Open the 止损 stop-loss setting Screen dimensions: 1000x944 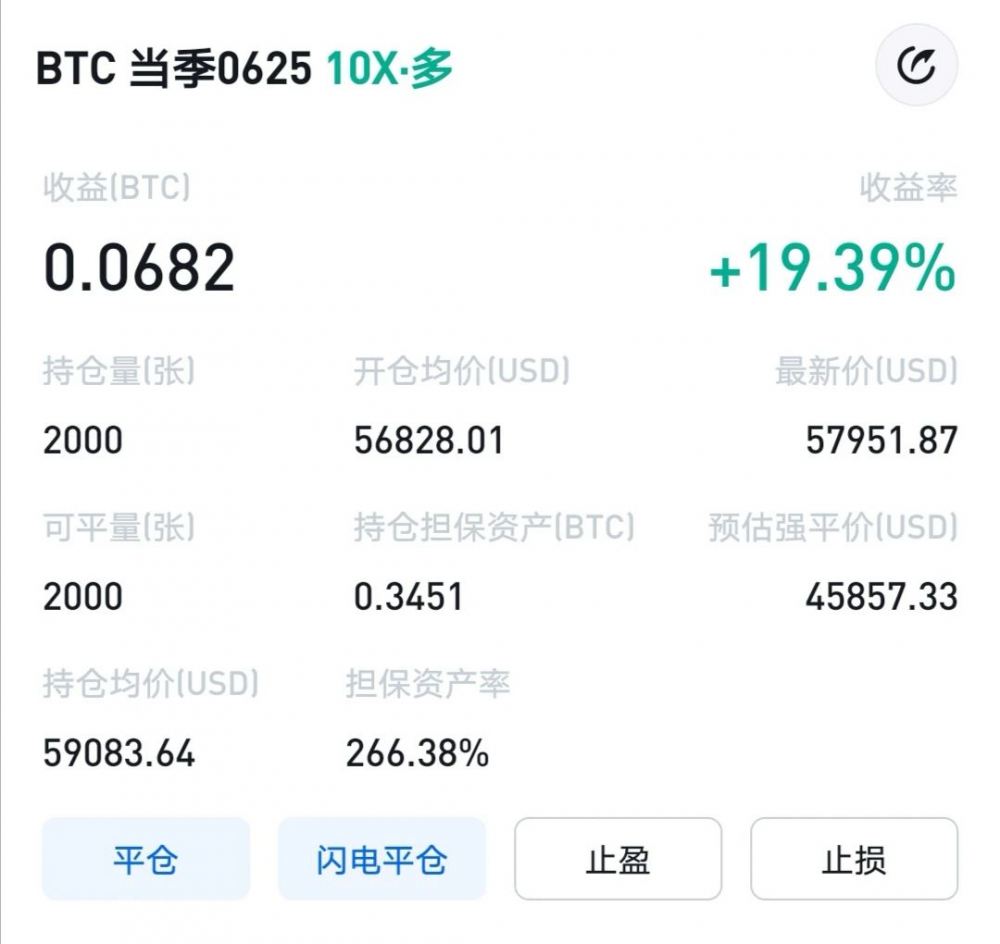click(854, 859)
